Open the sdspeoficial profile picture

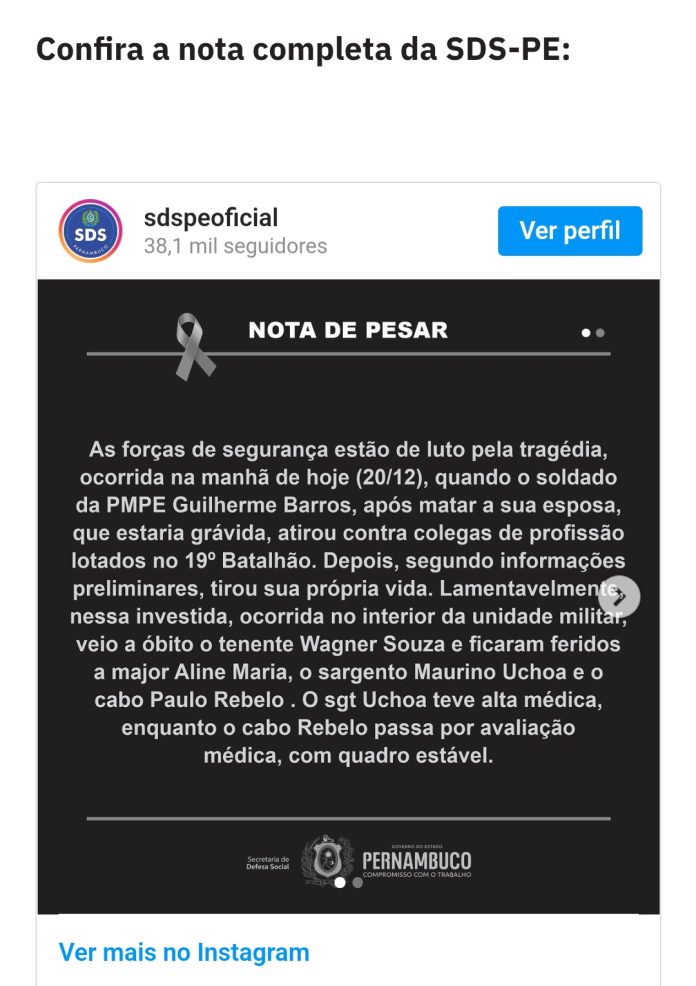tap(90, 231)
